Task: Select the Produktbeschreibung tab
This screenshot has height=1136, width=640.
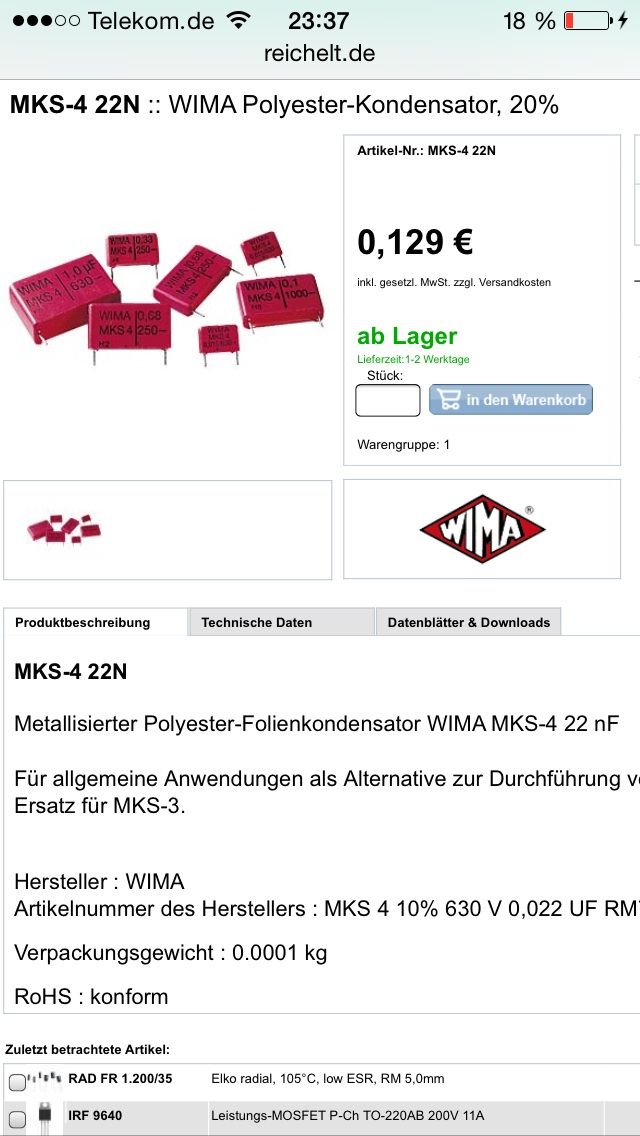Action: click(x=83, y=622)
